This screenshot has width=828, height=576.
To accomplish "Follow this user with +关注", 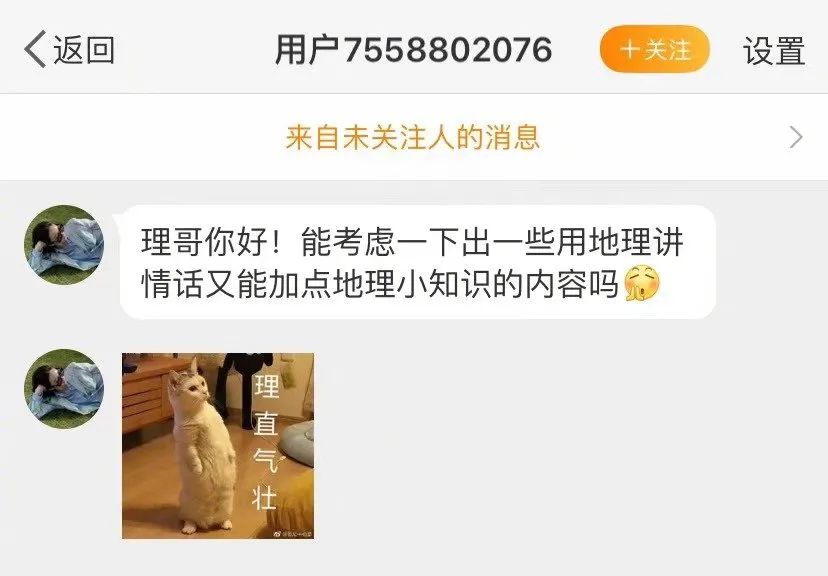I will click(x=655, y=49).
